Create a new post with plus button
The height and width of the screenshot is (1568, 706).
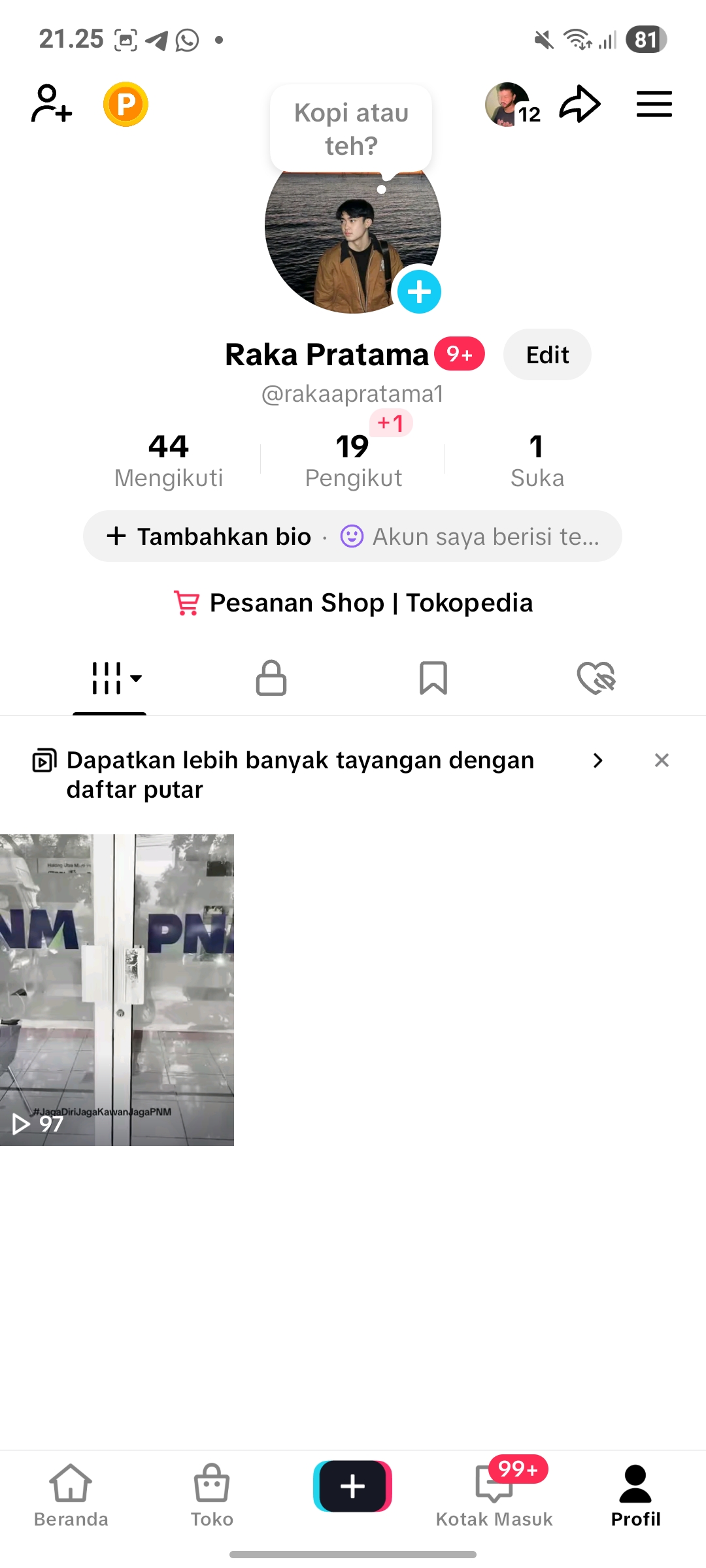pos(352,1486)
